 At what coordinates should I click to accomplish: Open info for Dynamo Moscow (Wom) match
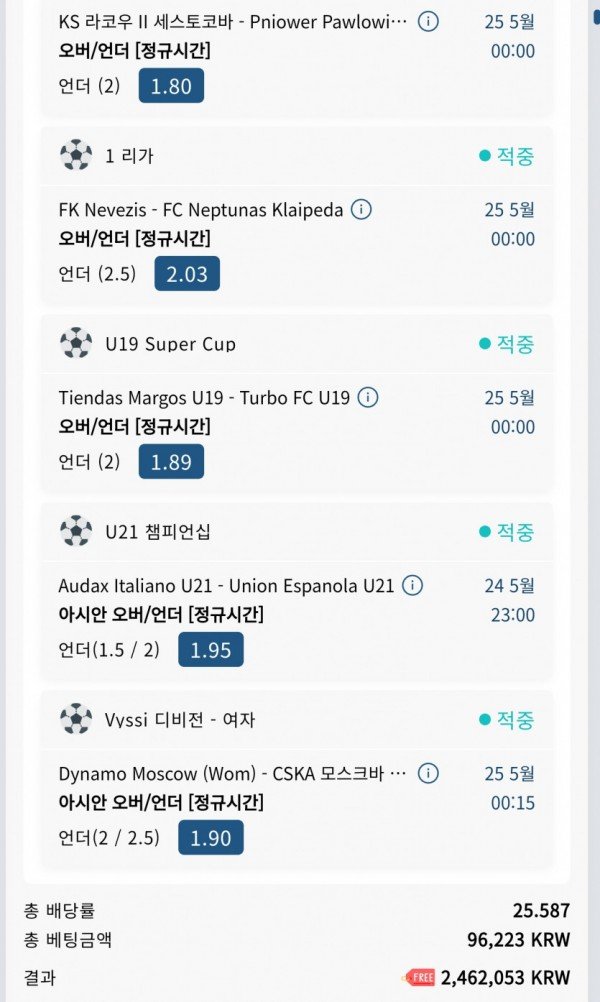(428, 773)
